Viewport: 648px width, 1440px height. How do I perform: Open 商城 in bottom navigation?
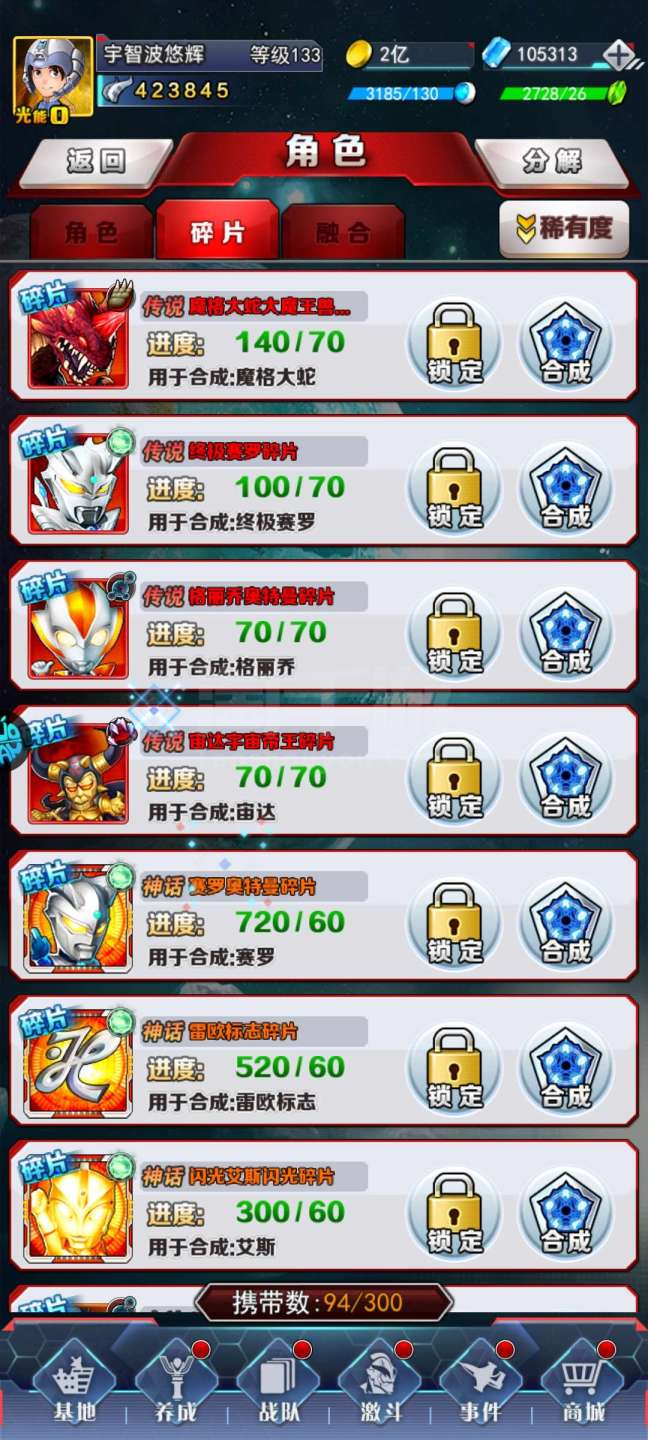(x=583, y=1385)
